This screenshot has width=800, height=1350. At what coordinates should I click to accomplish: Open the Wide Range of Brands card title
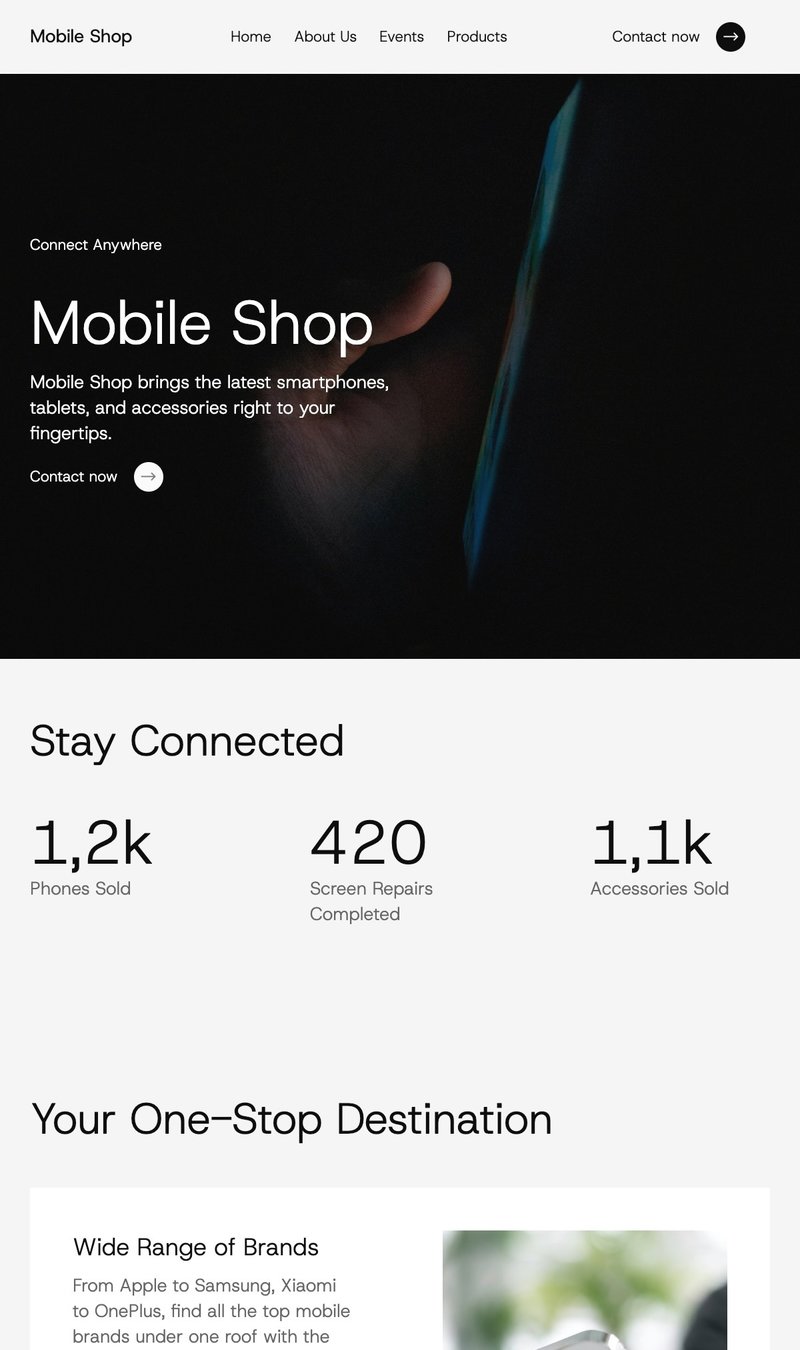tap(195, 1247)
